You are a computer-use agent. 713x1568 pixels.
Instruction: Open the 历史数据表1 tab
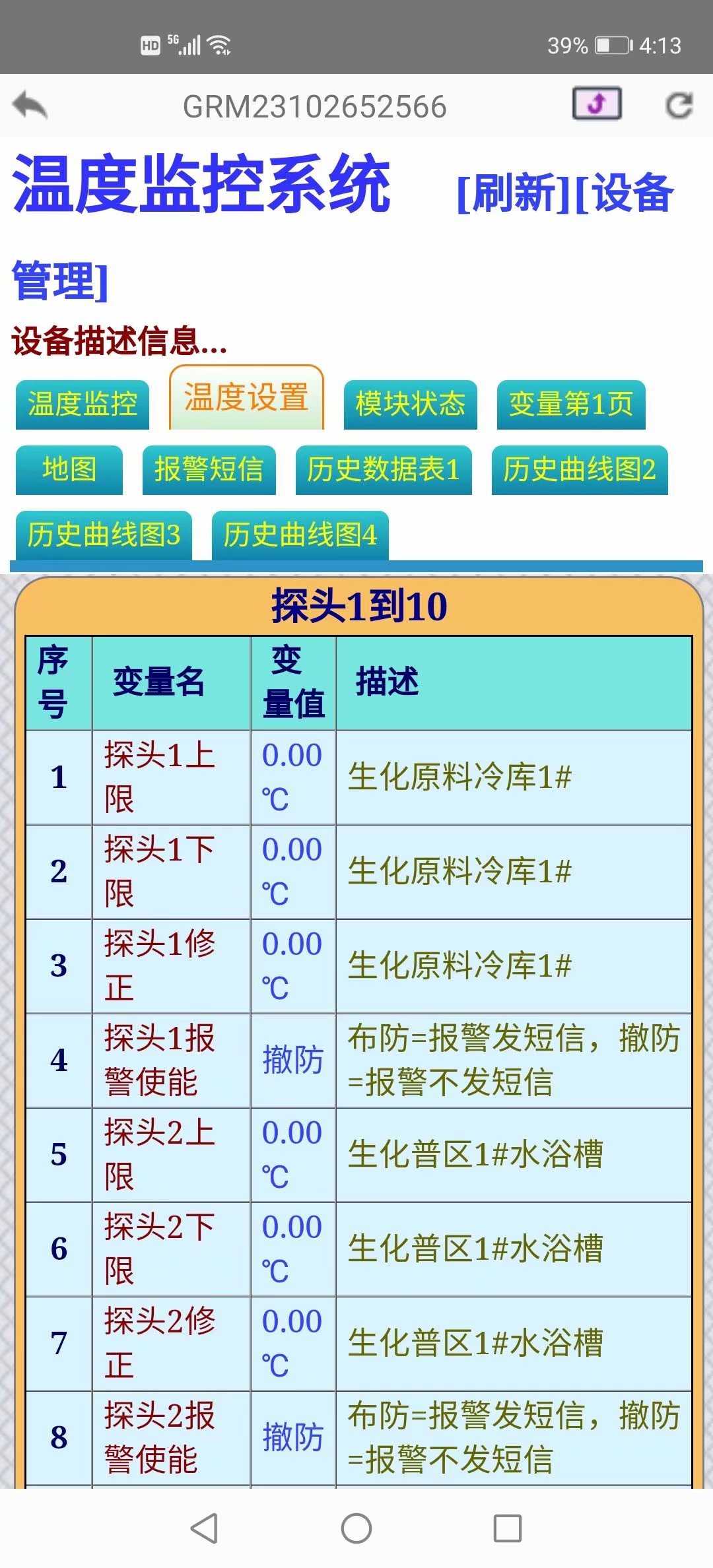pyautogui.click(x=384, y=469)
